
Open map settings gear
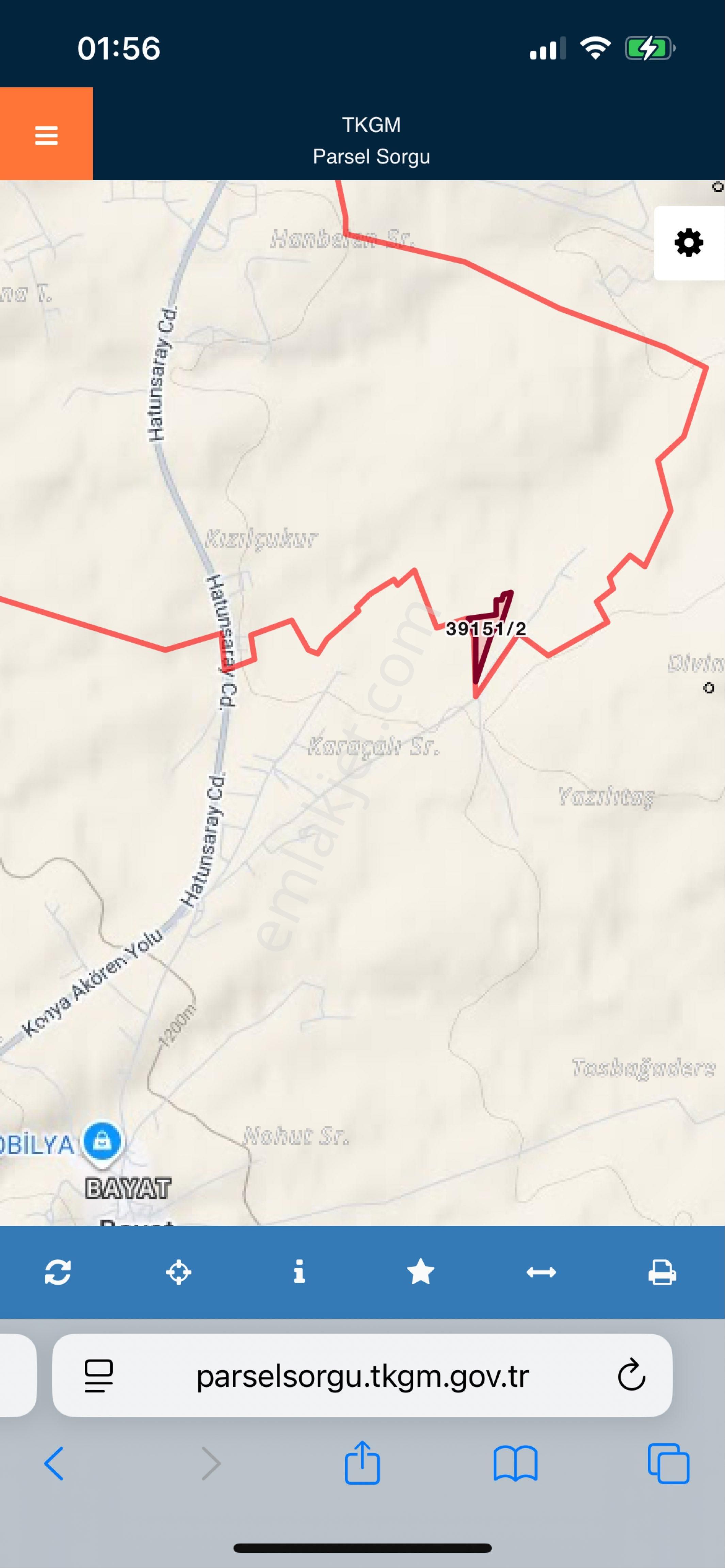point(689,243)
